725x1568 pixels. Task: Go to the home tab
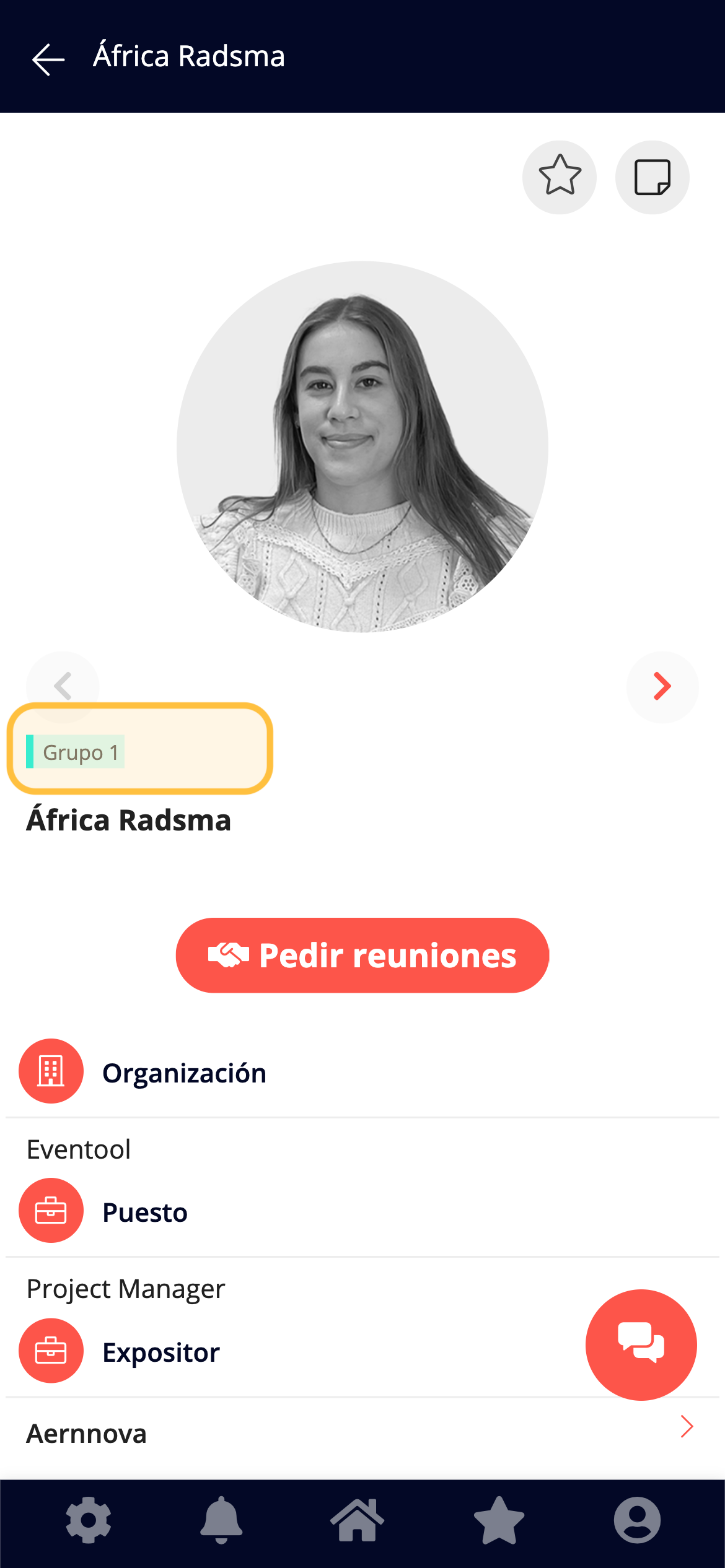(x=358, y=1520)
